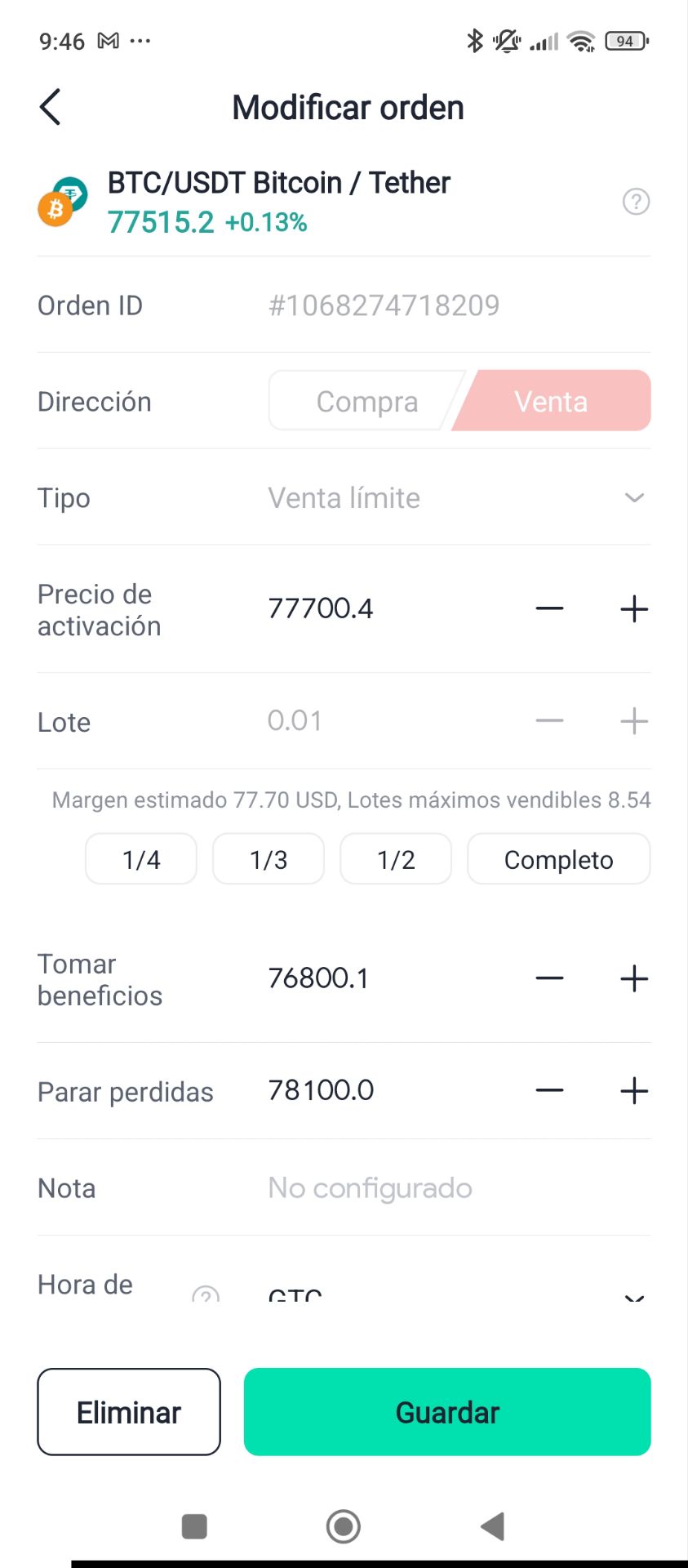
Task: Go back from Modificar orden
Action: point(51,107)
